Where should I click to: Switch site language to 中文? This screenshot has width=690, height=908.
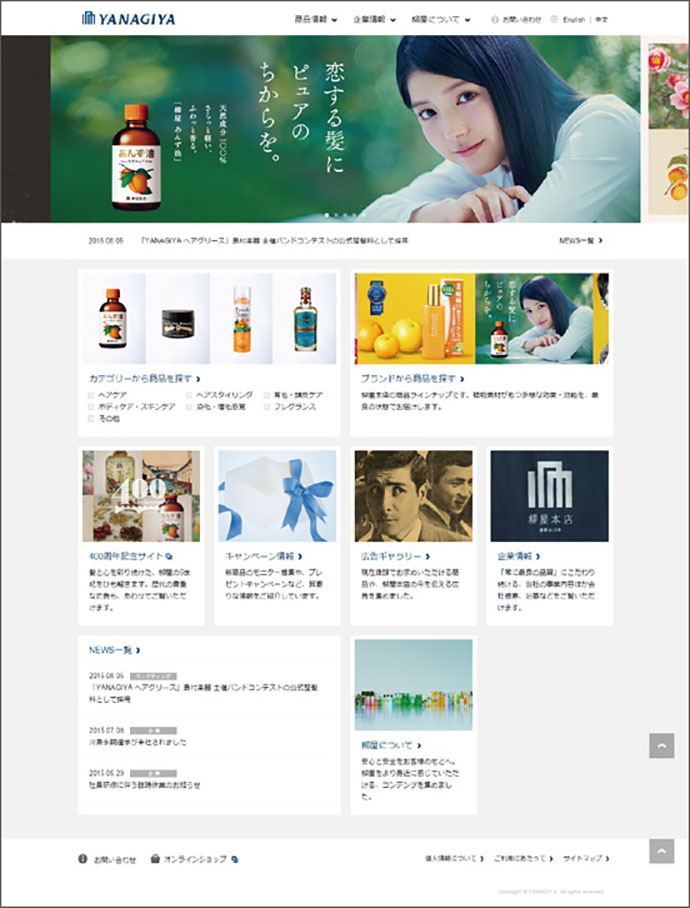tap(601, 19)
